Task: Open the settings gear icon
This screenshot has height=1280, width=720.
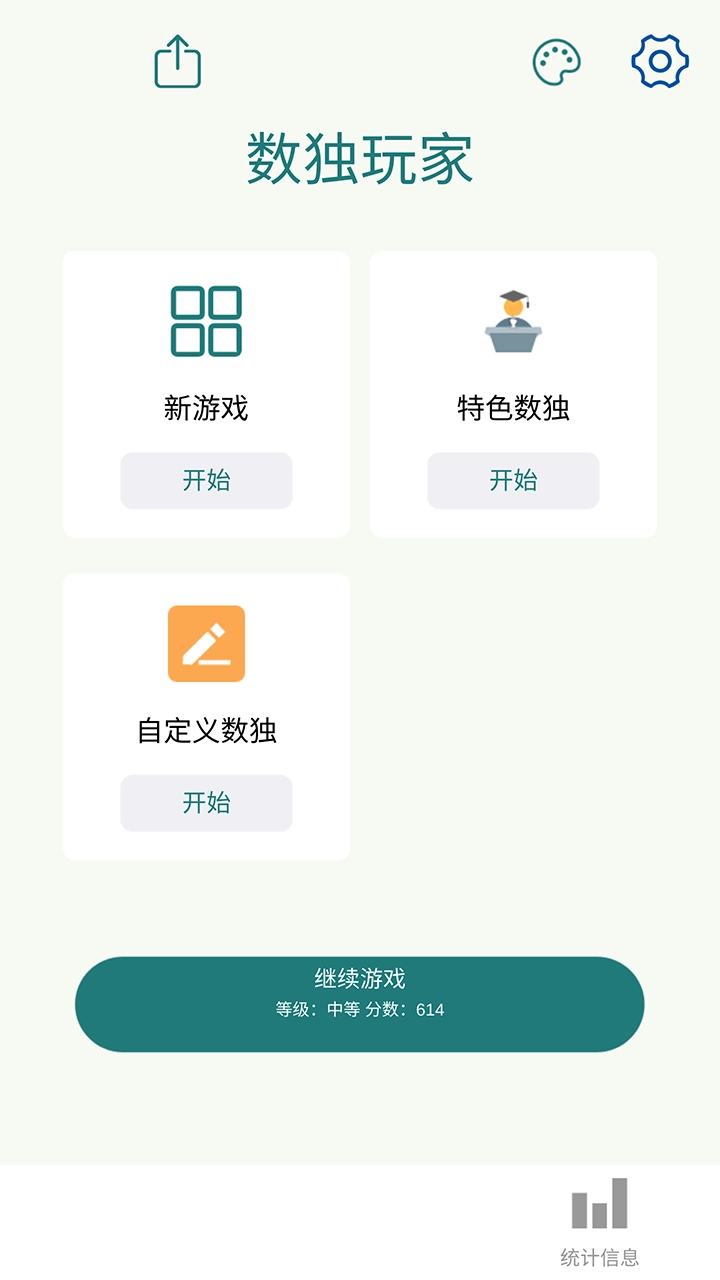Action: (x=660, y=60)
